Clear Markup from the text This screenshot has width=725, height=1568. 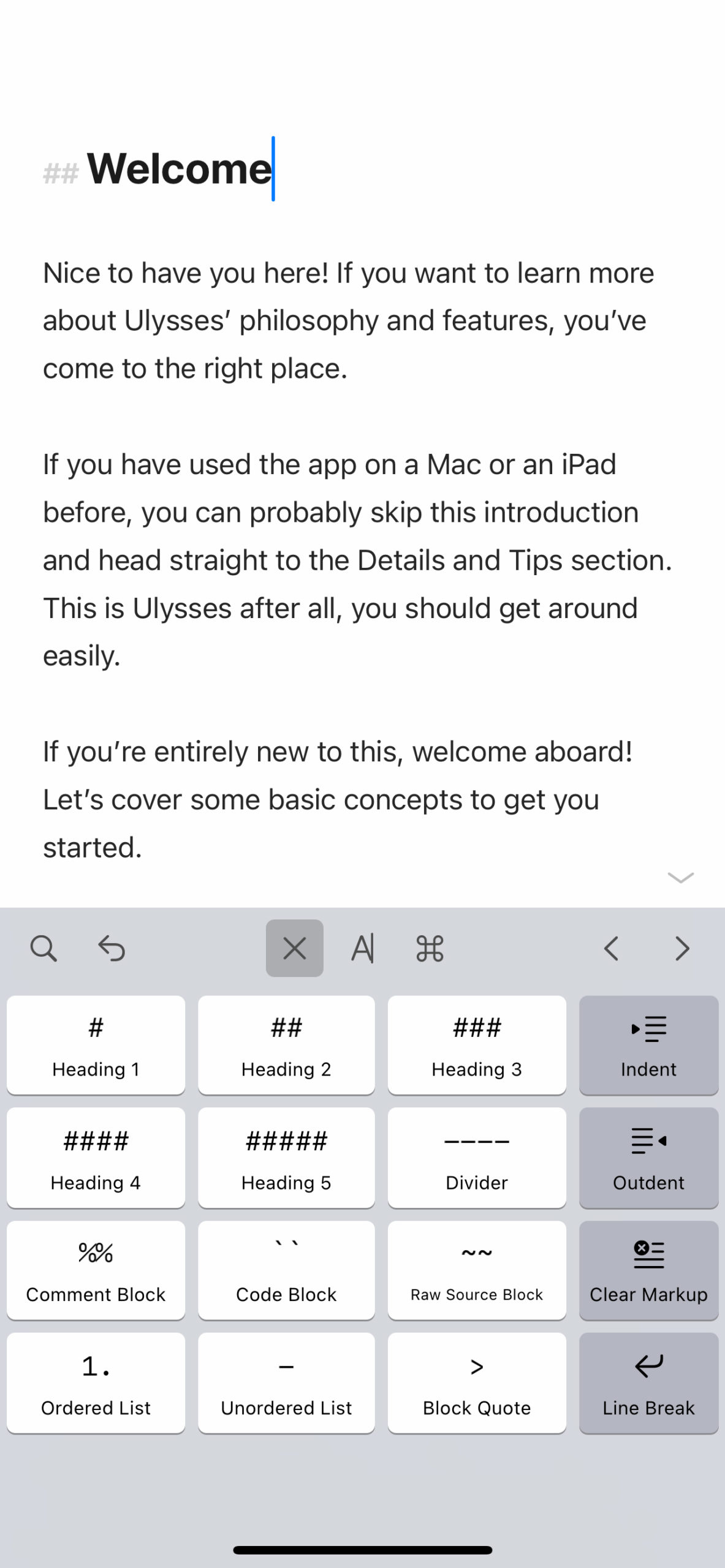pyautogui.click(x=648, y=1270)
